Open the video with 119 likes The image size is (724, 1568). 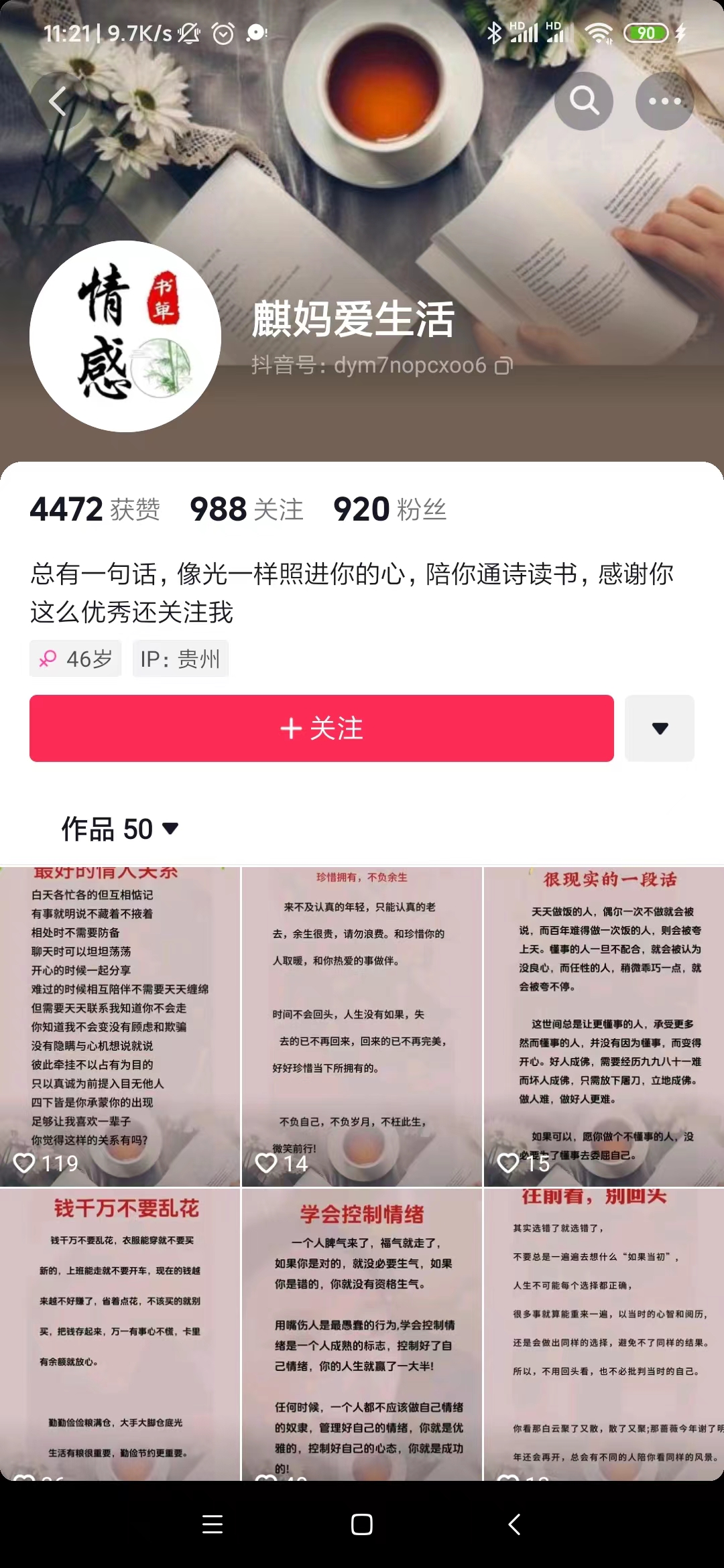click(120, 1027)
